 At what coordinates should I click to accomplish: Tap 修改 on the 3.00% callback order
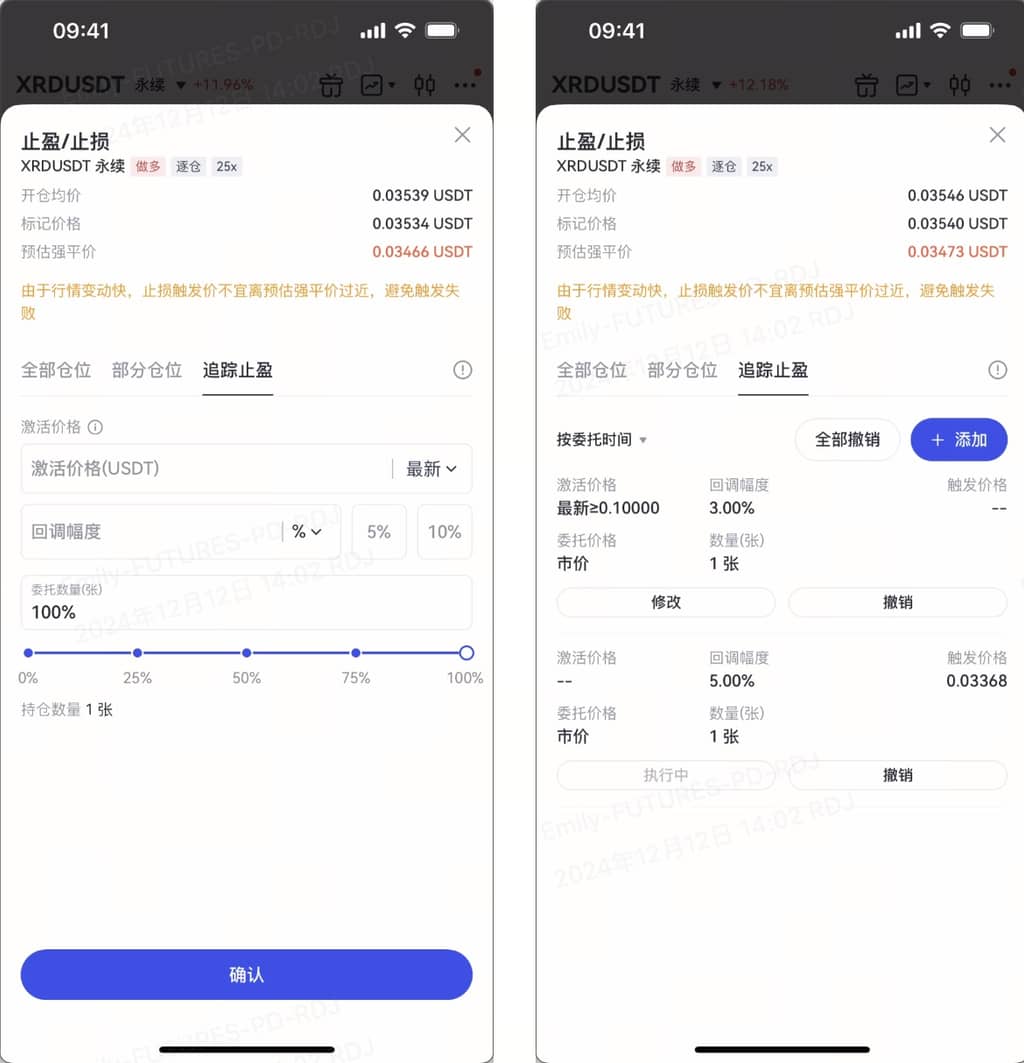coord(665,602)
